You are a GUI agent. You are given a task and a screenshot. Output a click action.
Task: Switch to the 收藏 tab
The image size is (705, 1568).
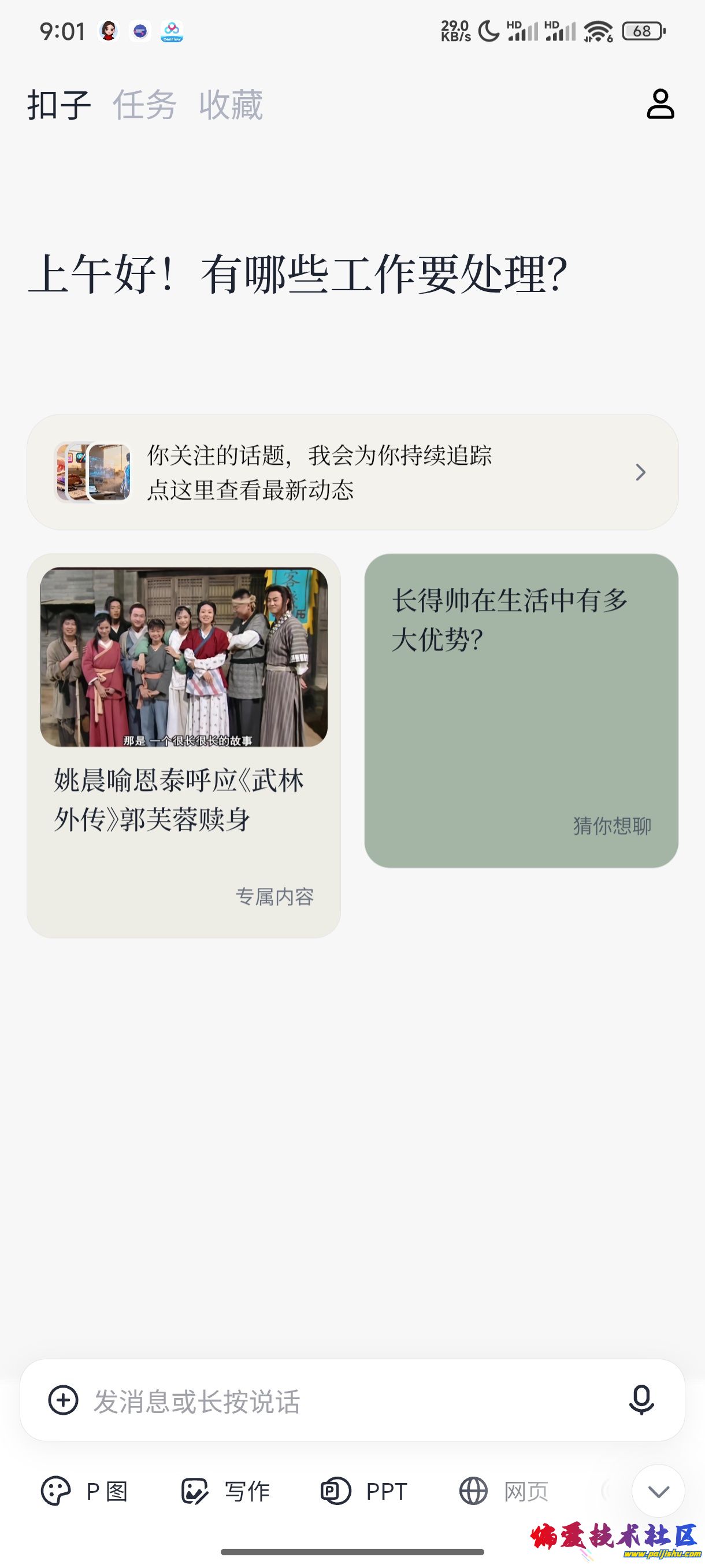pyautogui.click(x=231, y=105)
